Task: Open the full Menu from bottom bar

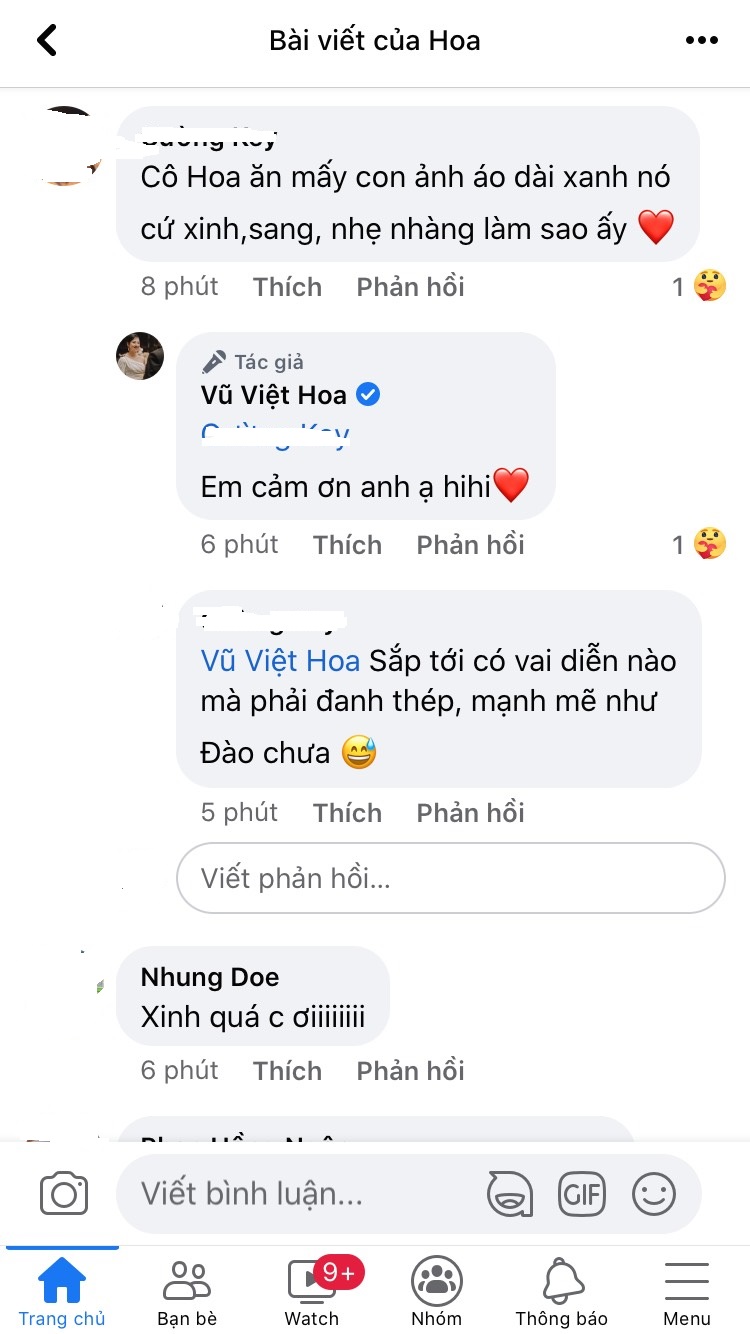Action: click(x=686, y=1290)
